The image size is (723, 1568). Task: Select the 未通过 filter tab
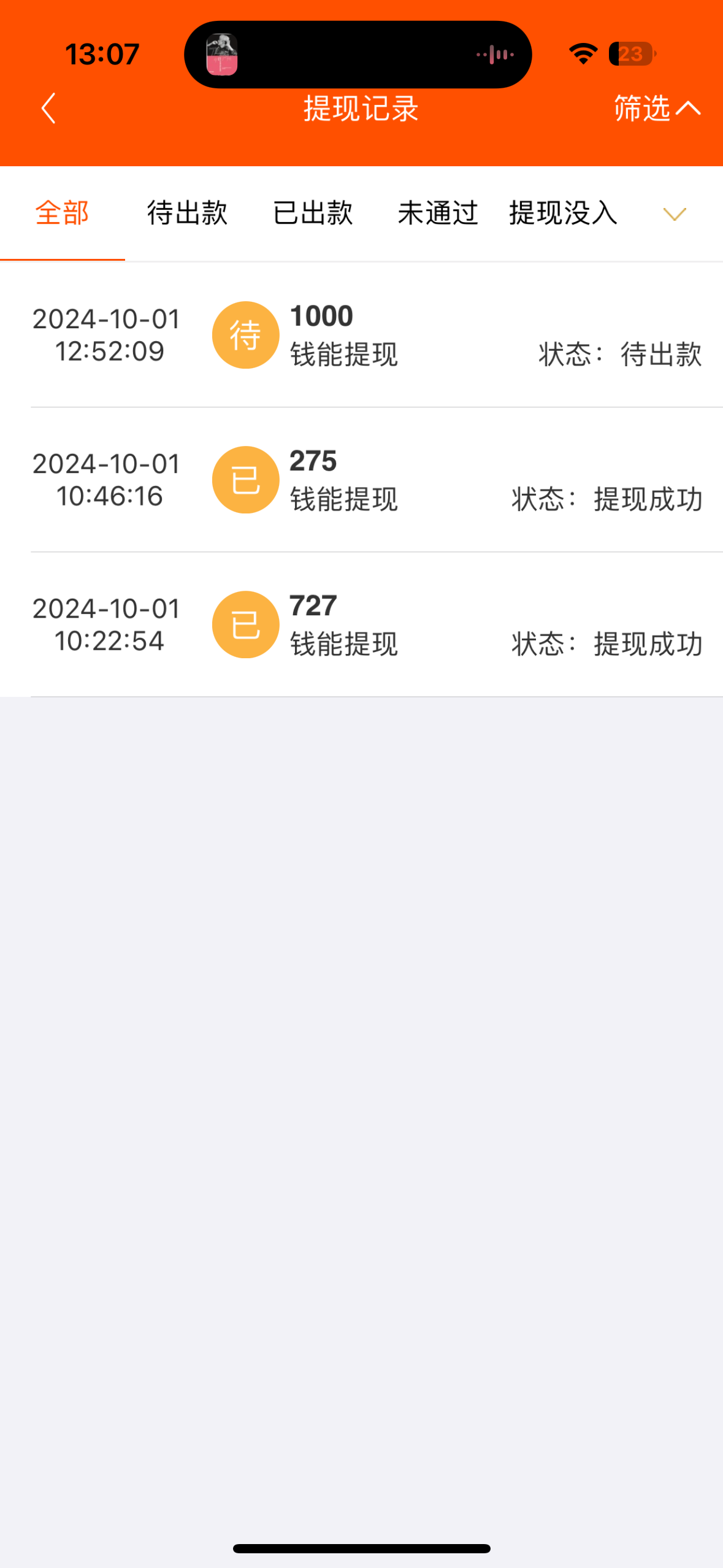tap(438, 212)
